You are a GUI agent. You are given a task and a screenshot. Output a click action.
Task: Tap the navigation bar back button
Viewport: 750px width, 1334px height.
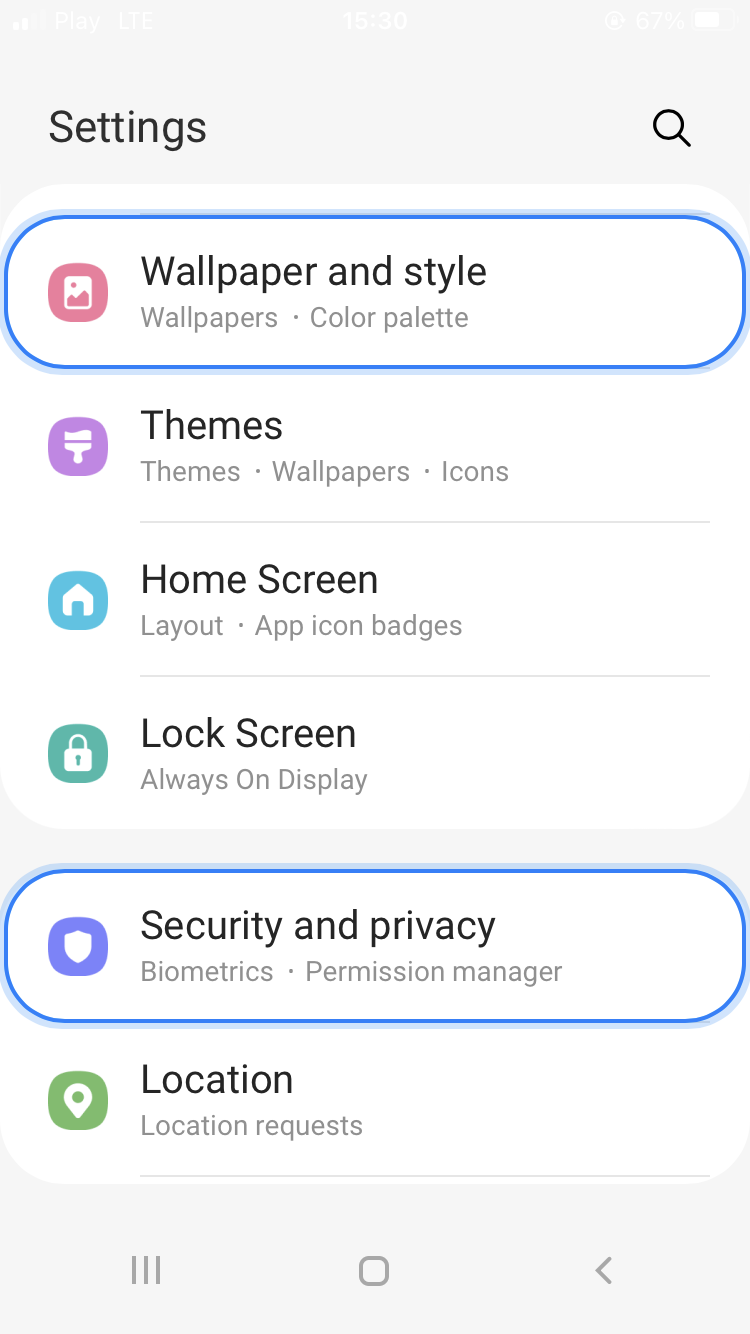click(603, 1271)
